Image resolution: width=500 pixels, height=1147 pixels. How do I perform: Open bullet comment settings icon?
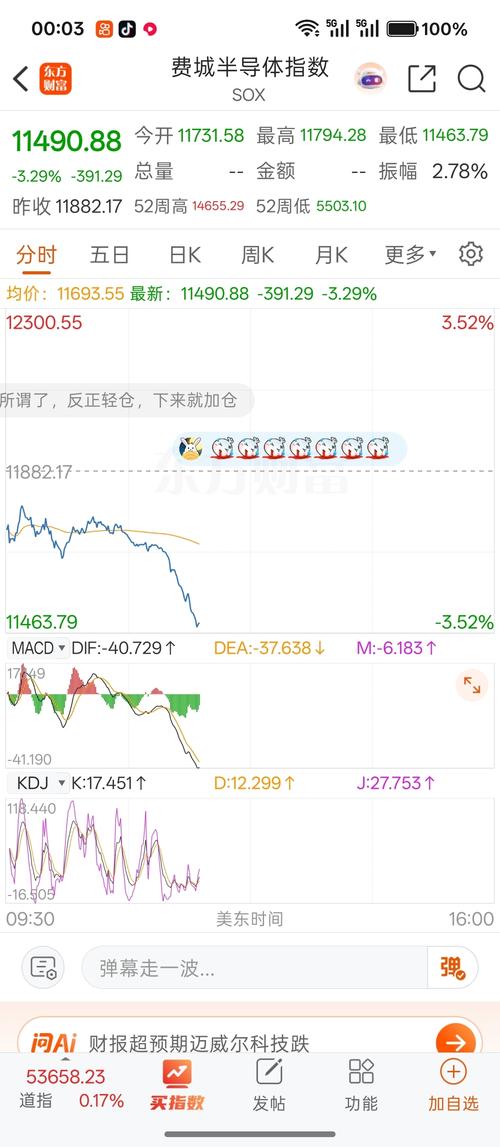point(43,968)
